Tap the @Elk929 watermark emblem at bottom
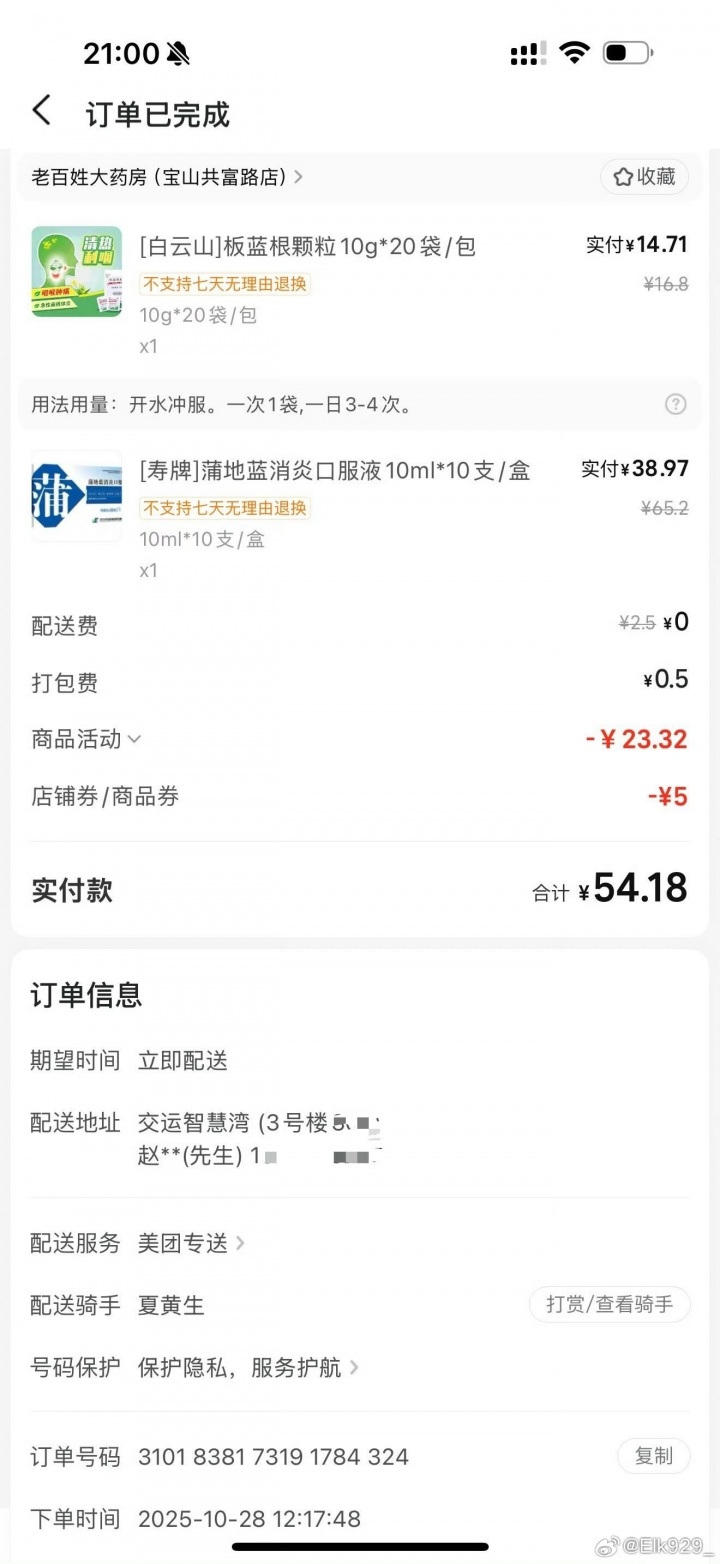This screenshot has width=720, height=1564. pos(607,1545)
